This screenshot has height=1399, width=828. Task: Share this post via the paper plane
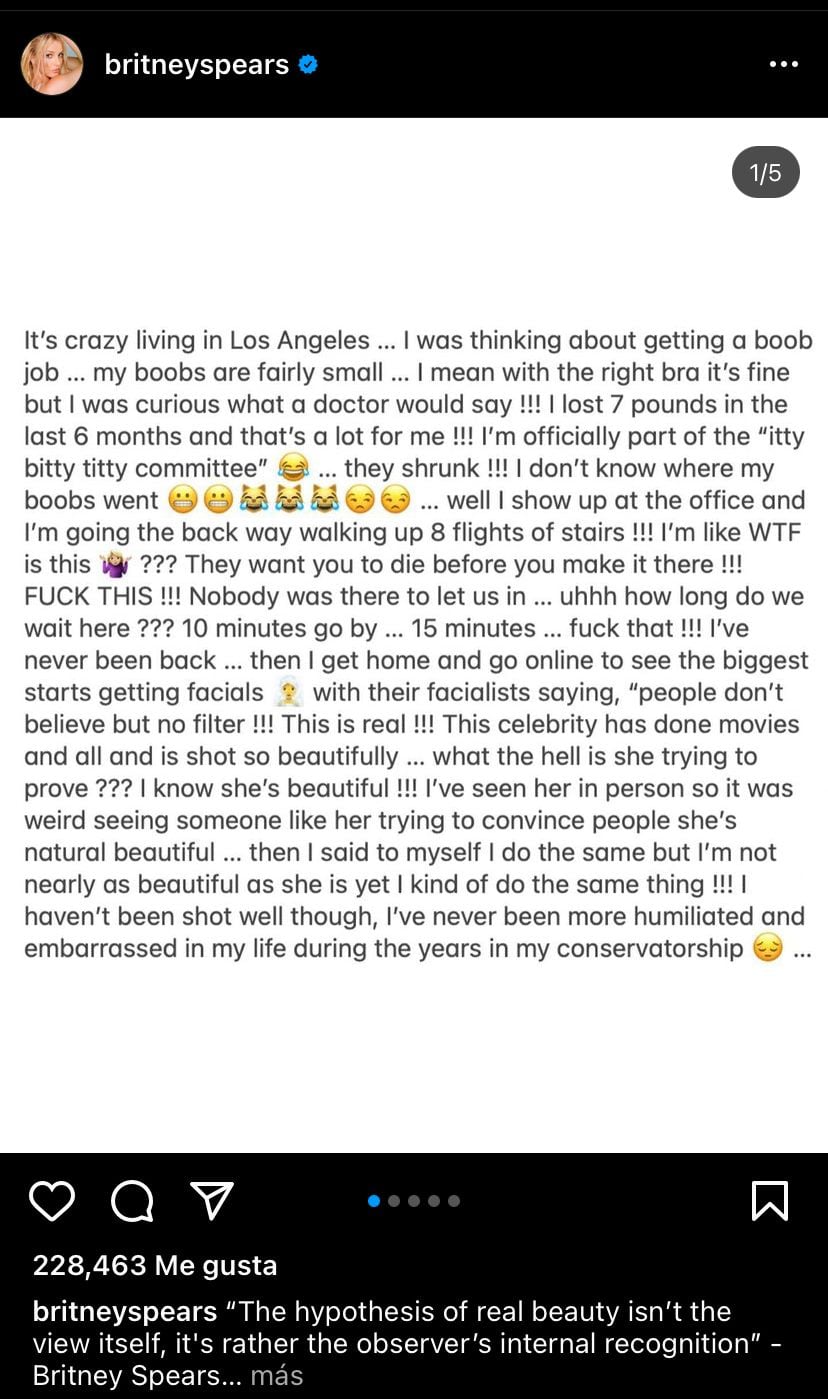211,1201
